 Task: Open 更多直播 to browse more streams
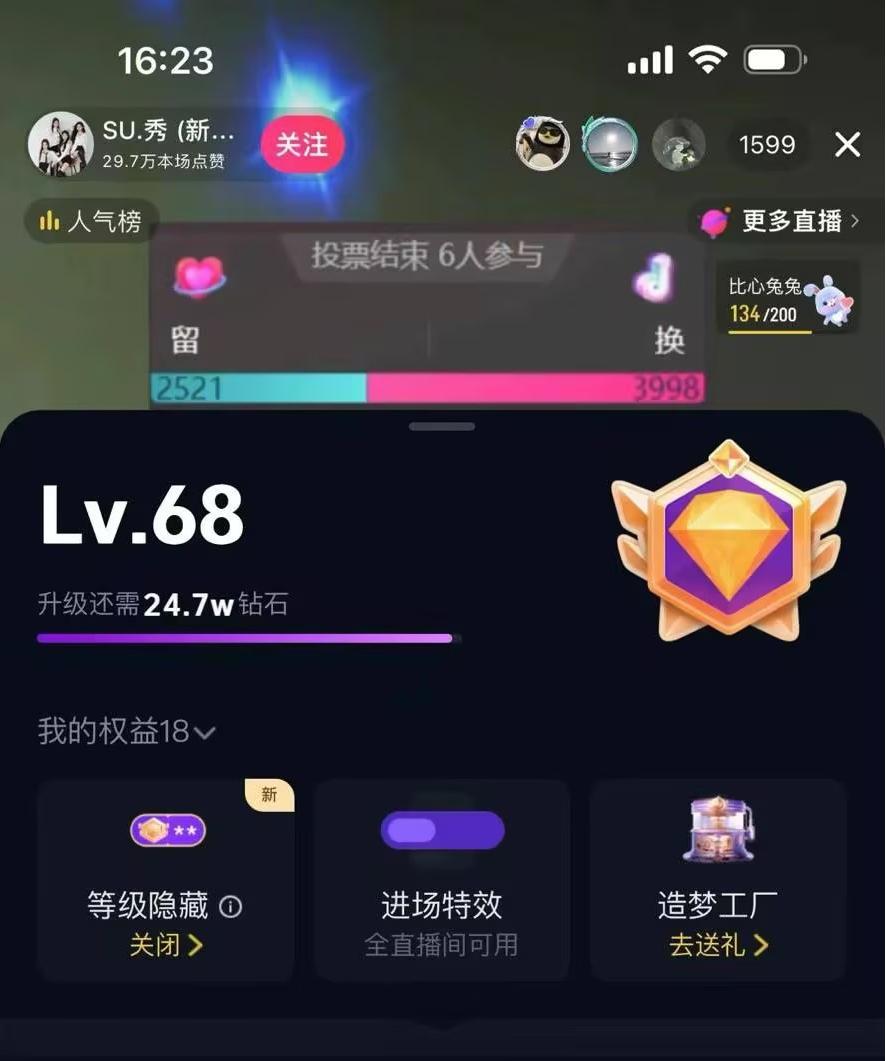[x=780, y=221]
